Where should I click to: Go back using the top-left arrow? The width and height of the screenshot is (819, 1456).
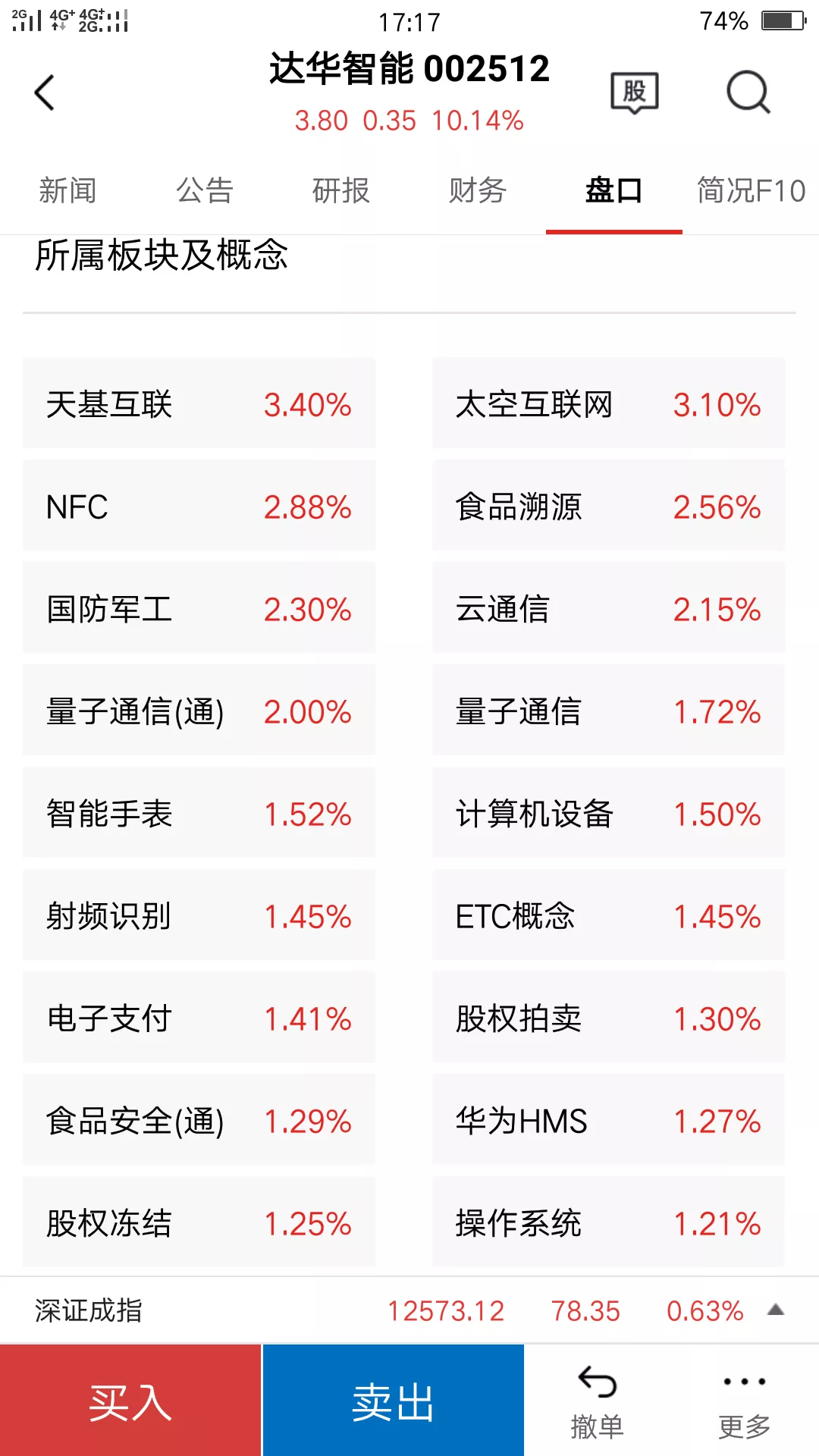pos(45,93)
